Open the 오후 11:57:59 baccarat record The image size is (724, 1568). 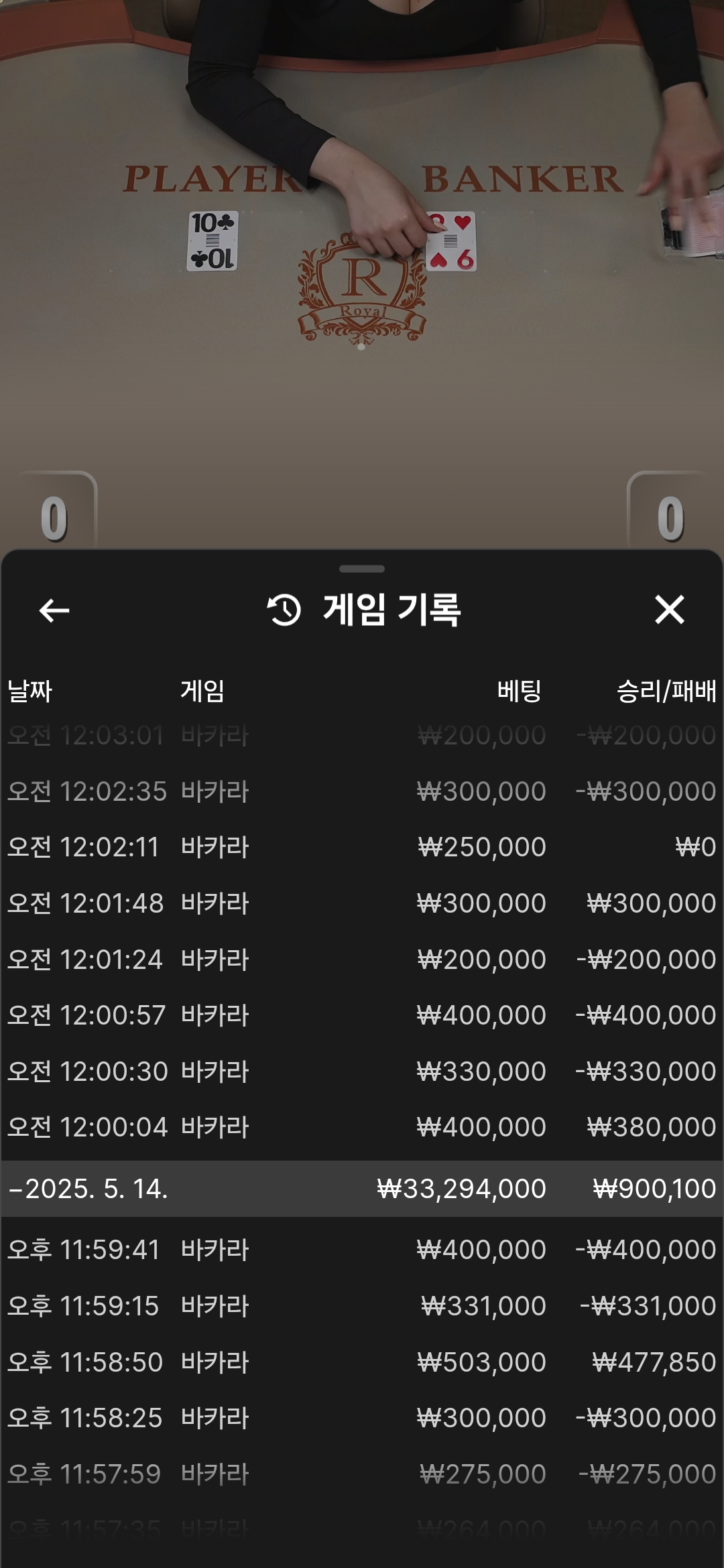point(362,1474)
